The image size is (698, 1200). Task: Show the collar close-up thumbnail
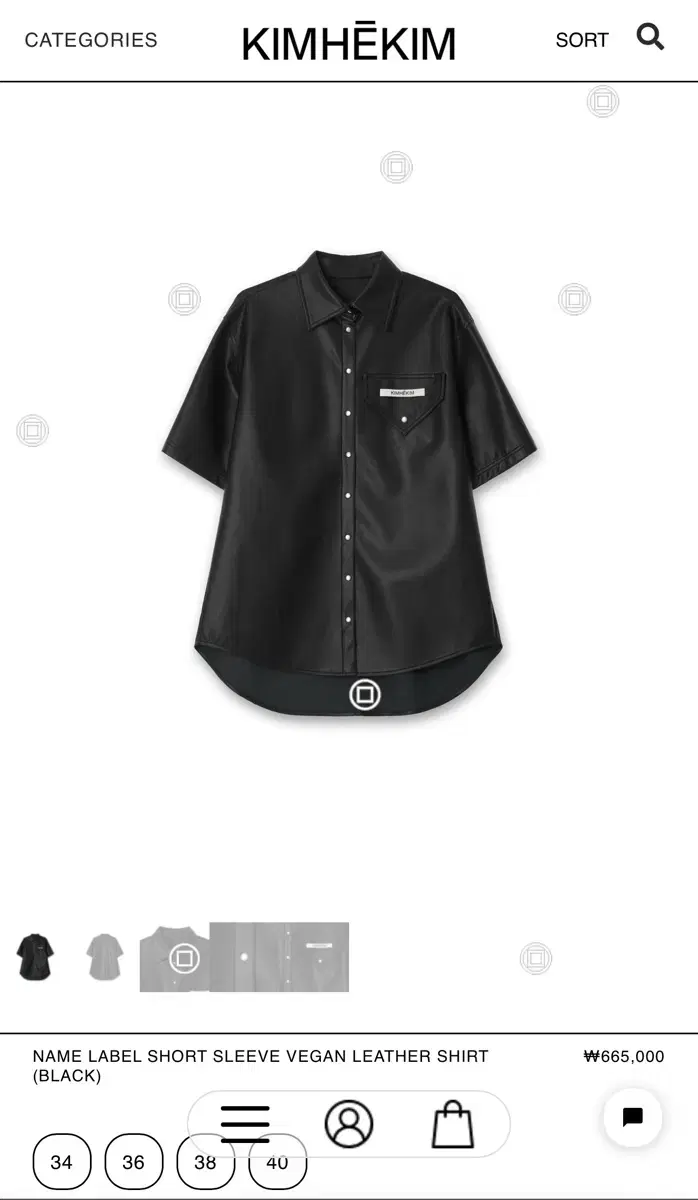click(174, 957)
